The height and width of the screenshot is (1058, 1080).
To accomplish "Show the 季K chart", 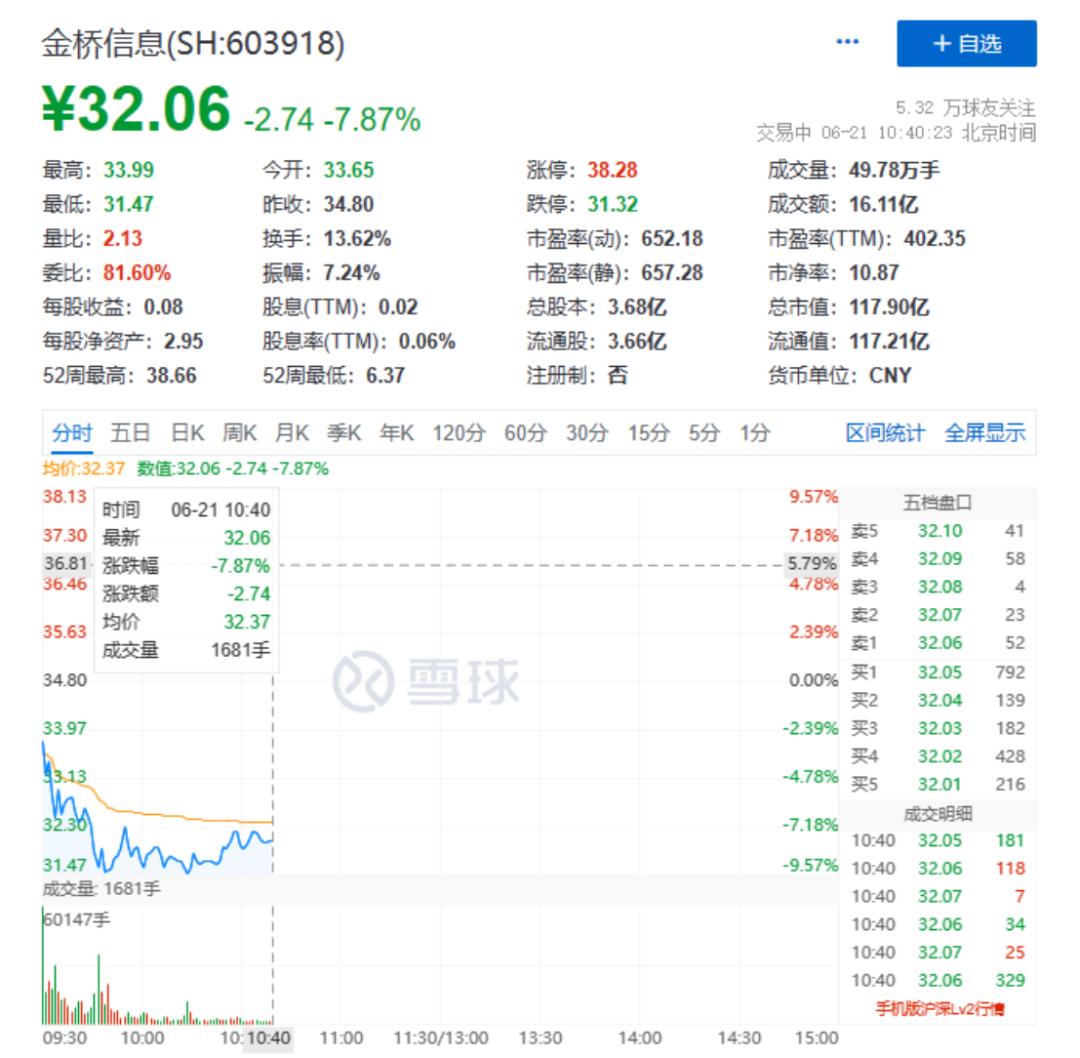I will click(344, 433).
